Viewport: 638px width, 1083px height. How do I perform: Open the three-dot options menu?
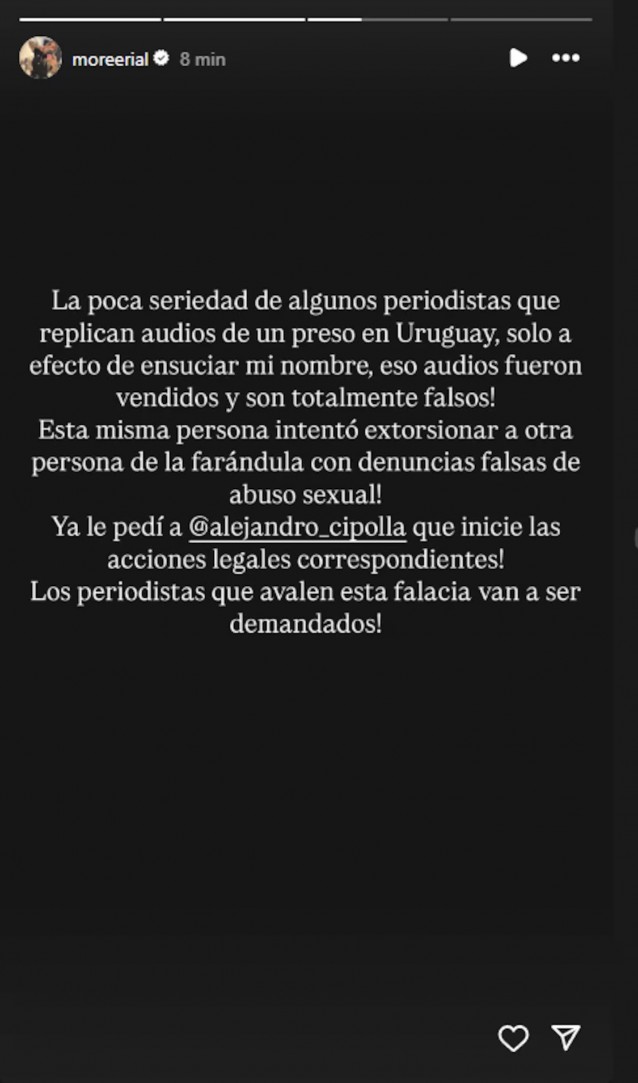566,58
